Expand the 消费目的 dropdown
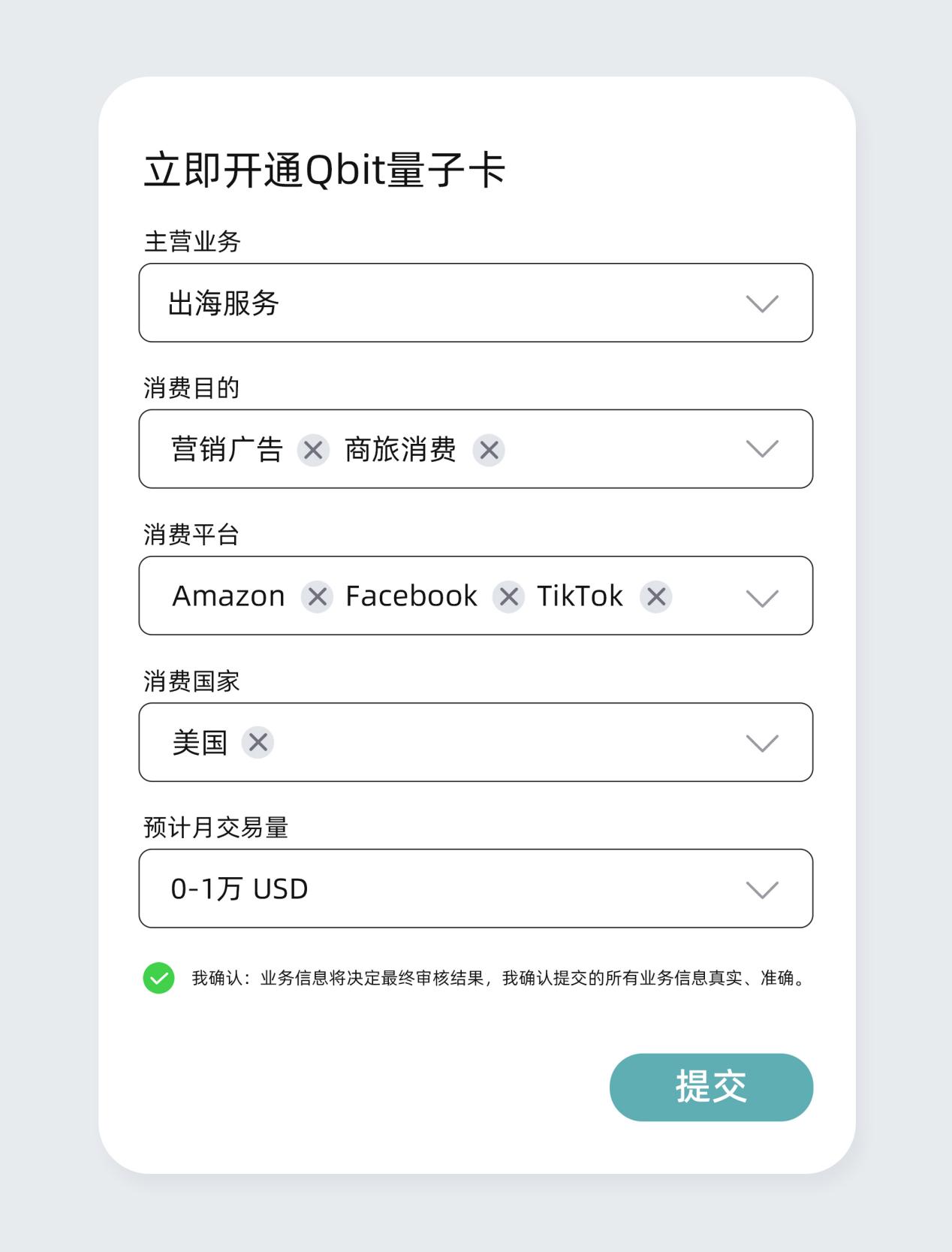 [x=763, y=448]
